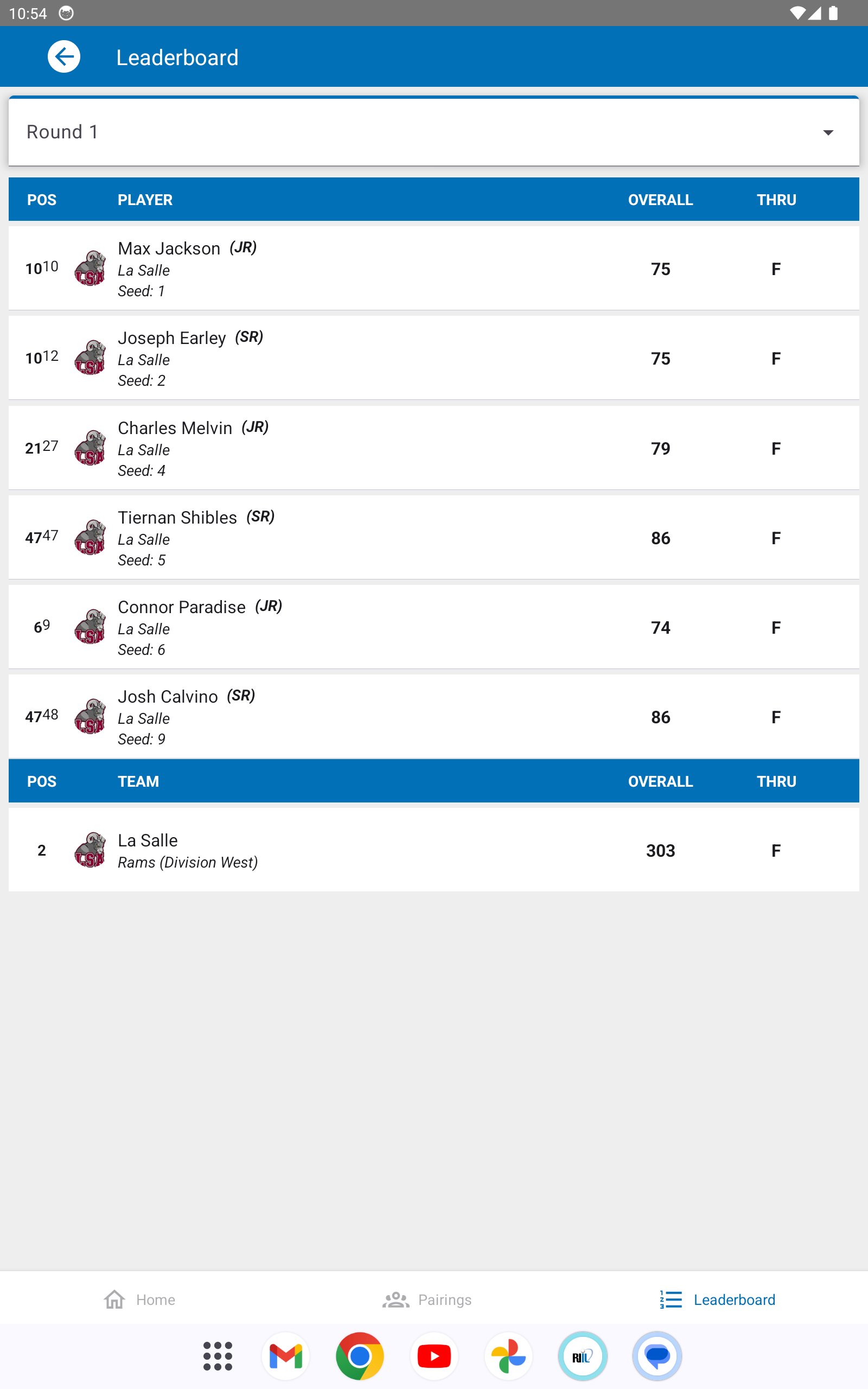
Task: Open Joseph Earley's player row
Action: tap(434, 358)
